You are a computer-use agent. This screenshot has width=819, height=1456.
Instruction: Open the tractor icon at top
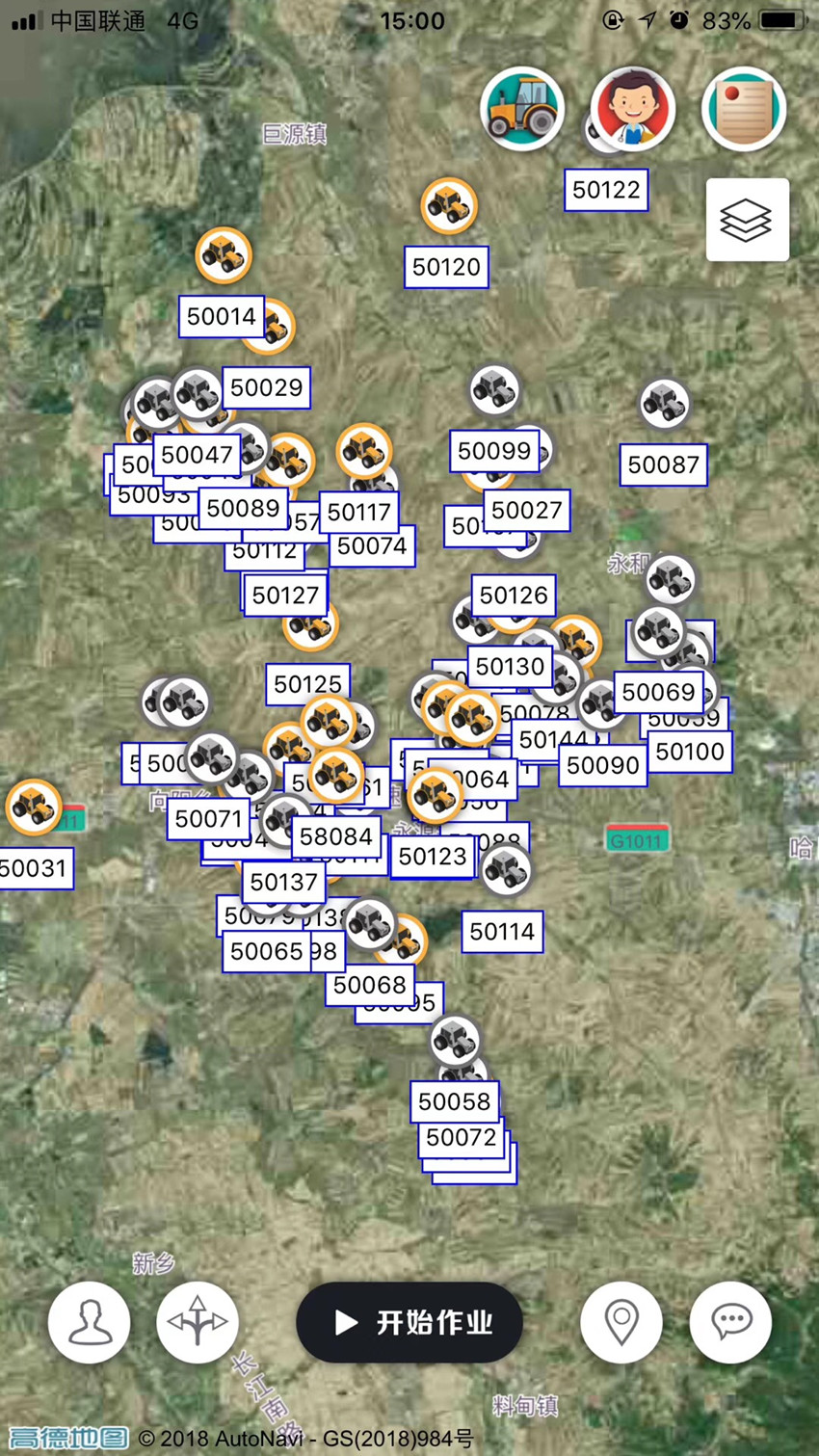point(522,108)
